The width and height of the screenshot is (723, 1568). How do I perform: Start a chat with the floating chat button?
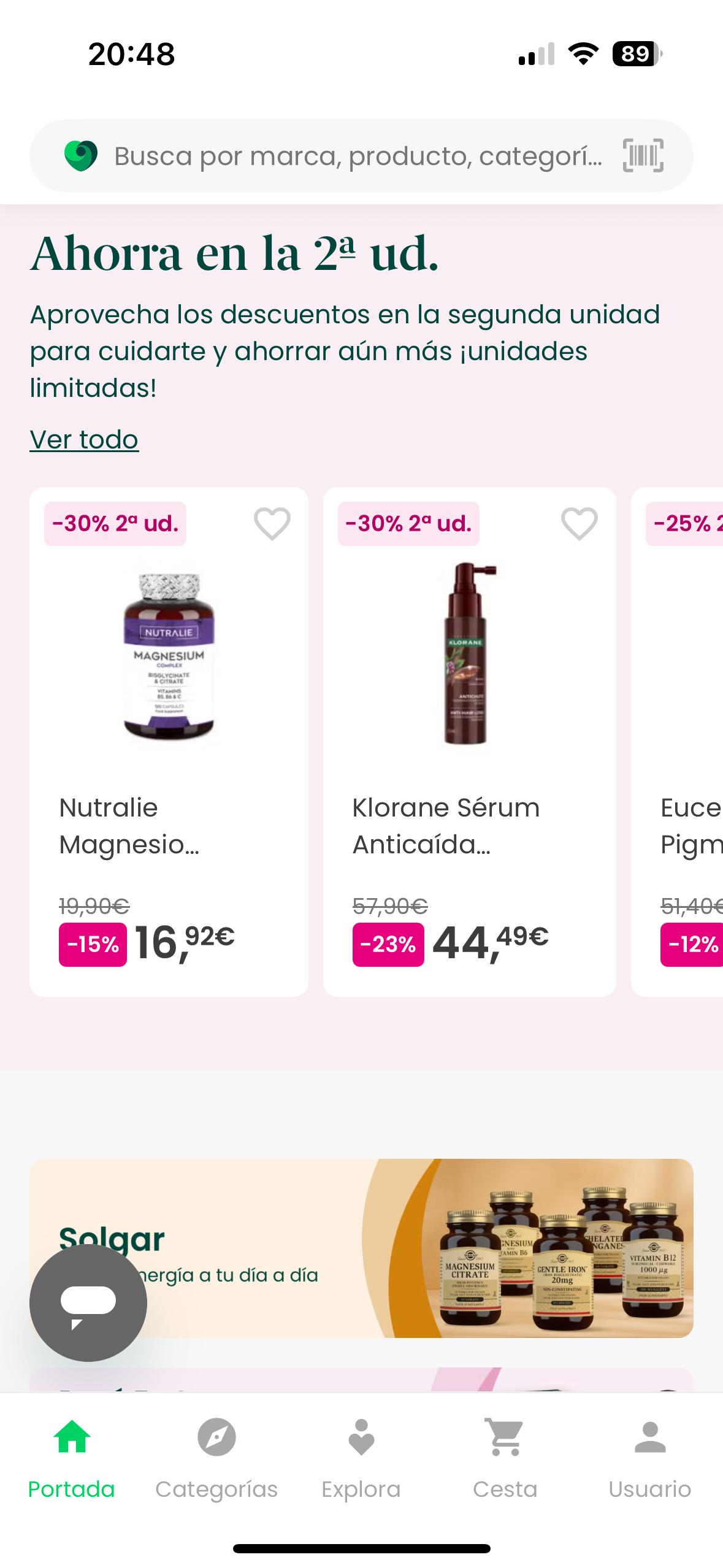coord(88,1302)
